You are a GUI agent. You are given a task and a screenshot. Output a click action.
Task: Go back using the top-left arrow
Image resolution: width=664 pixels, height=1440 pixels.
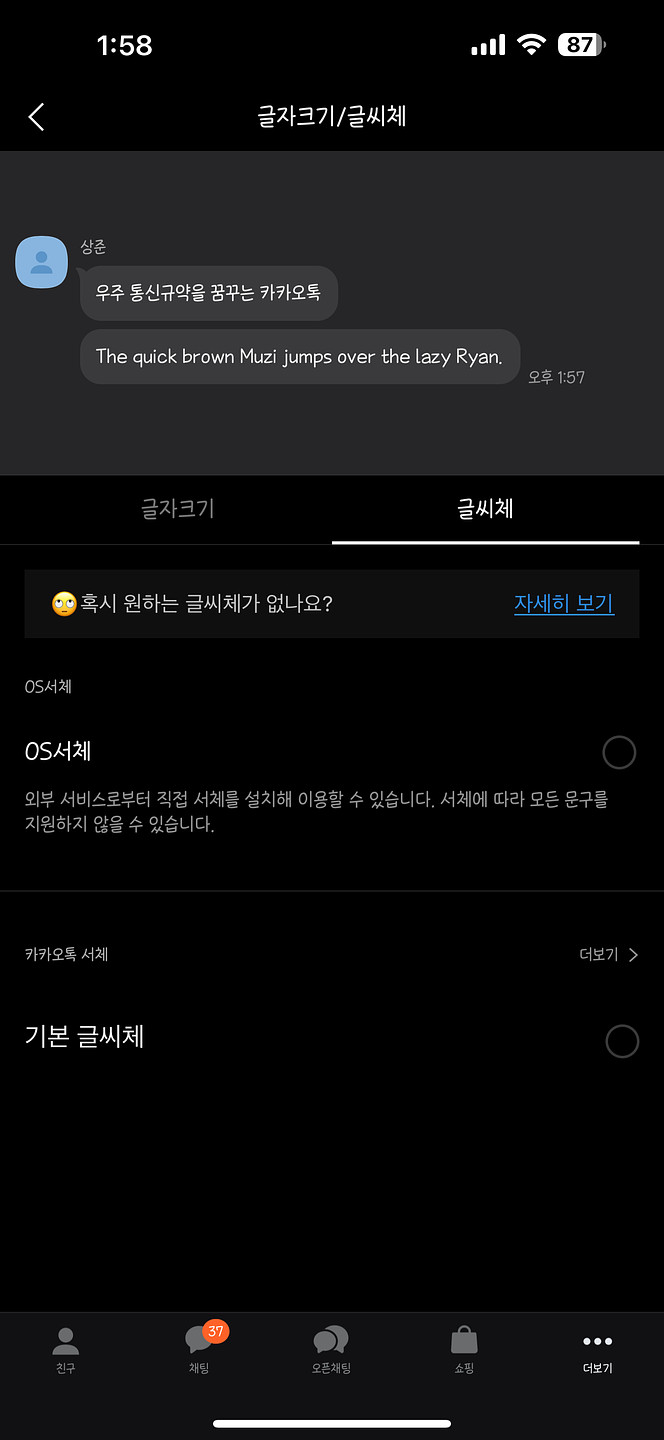pos(37,117)
